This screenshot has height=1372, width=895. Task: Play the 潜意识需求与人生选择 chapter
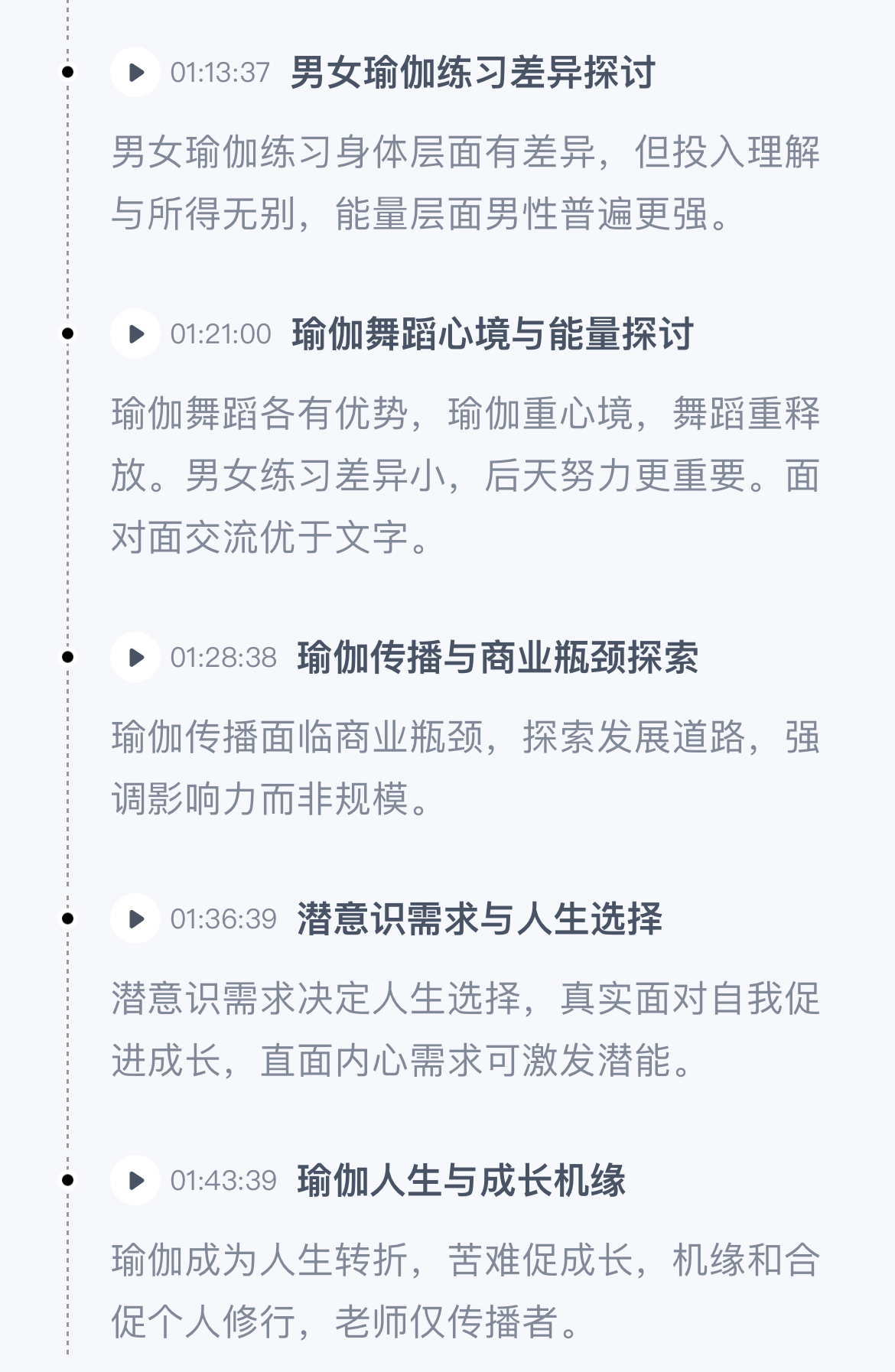point(135,919)
